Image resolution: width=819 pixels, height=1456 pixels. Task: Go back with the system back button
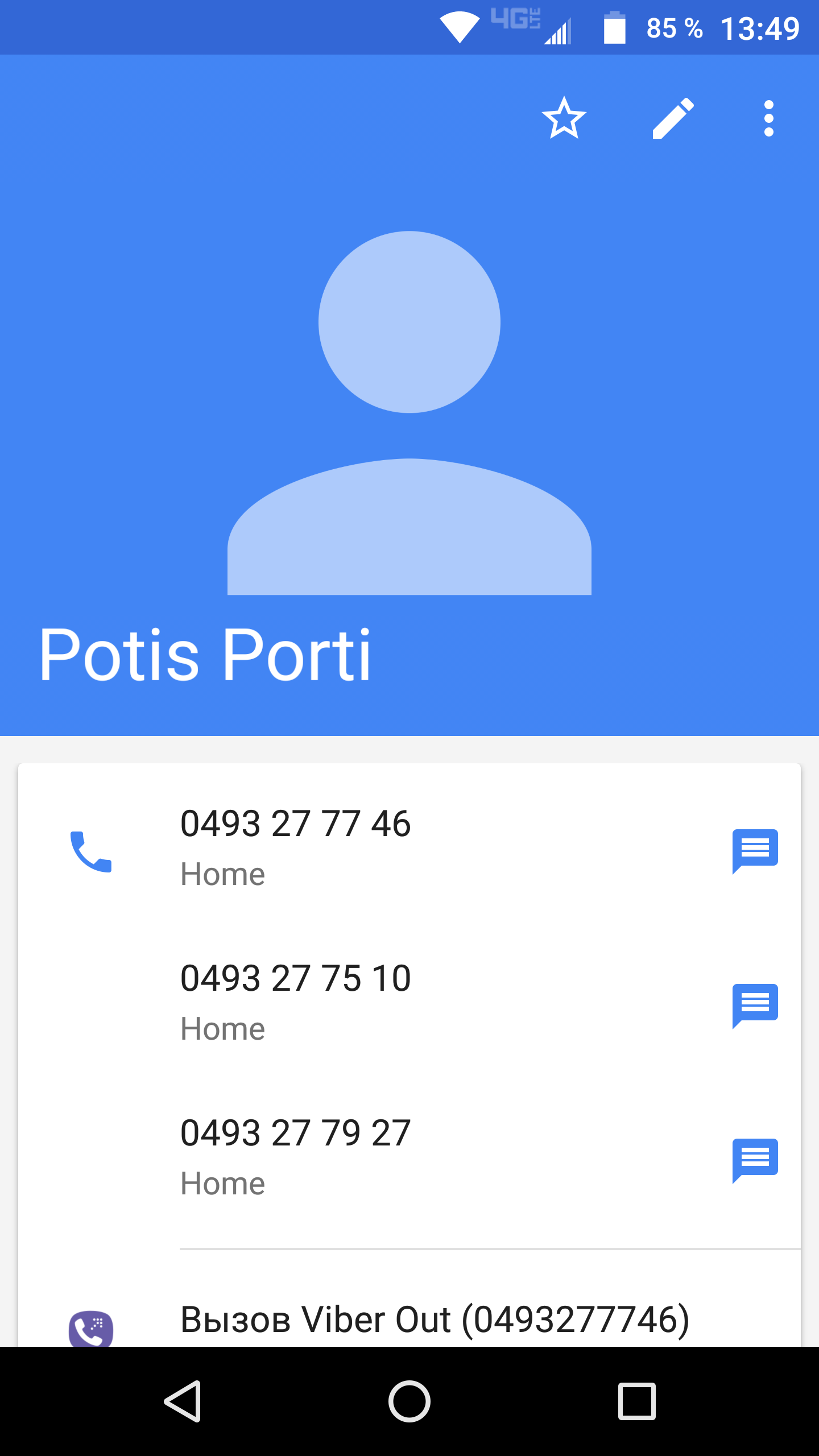click(183, 1401)
